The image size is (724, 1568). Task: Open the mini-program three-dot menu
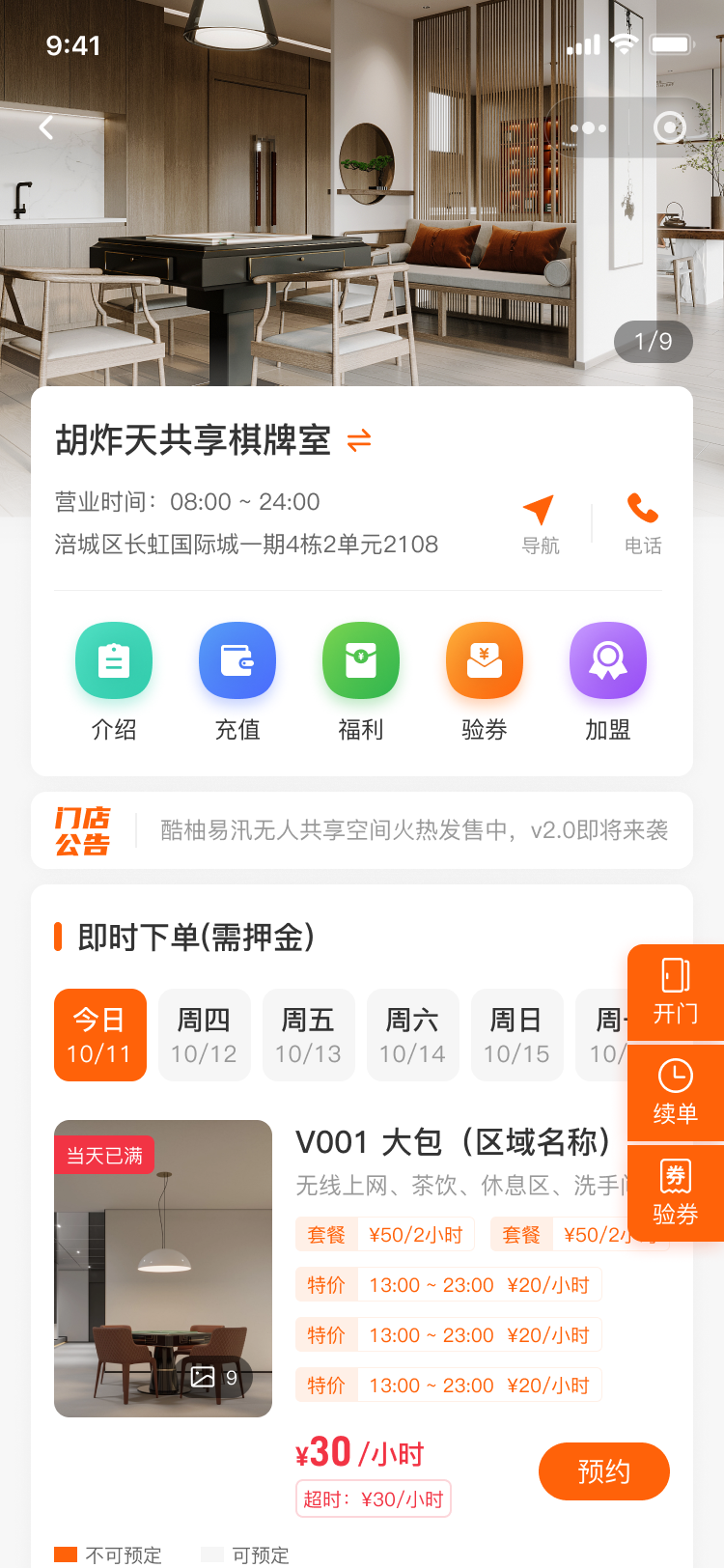(x=588, y=127)
